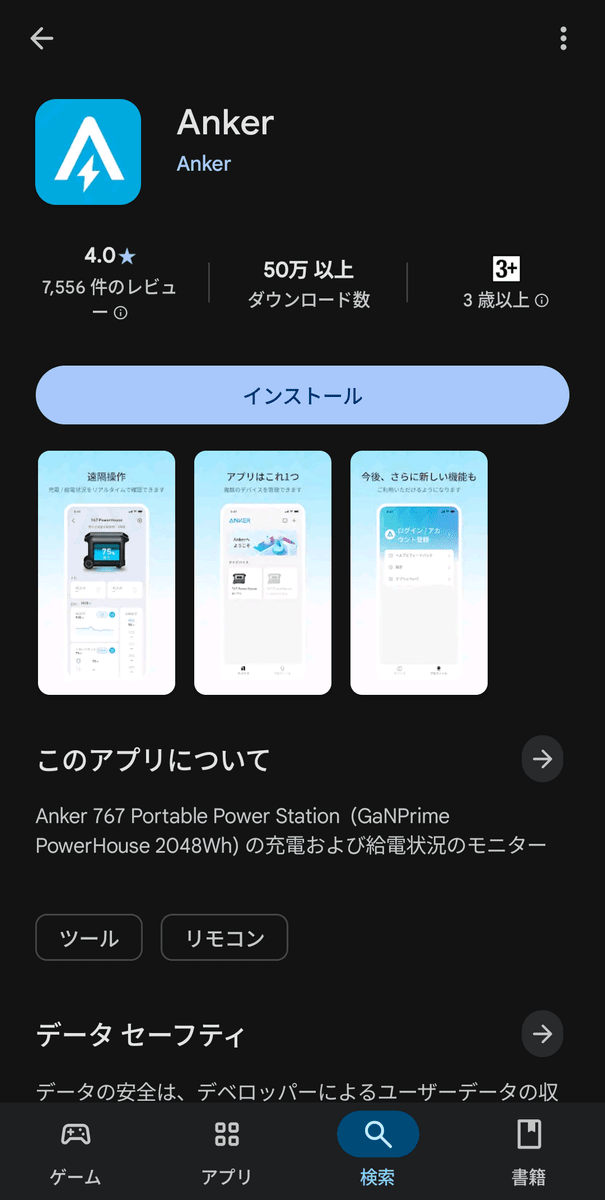Switch to the アプリ tab

[x=227, y=1152]
